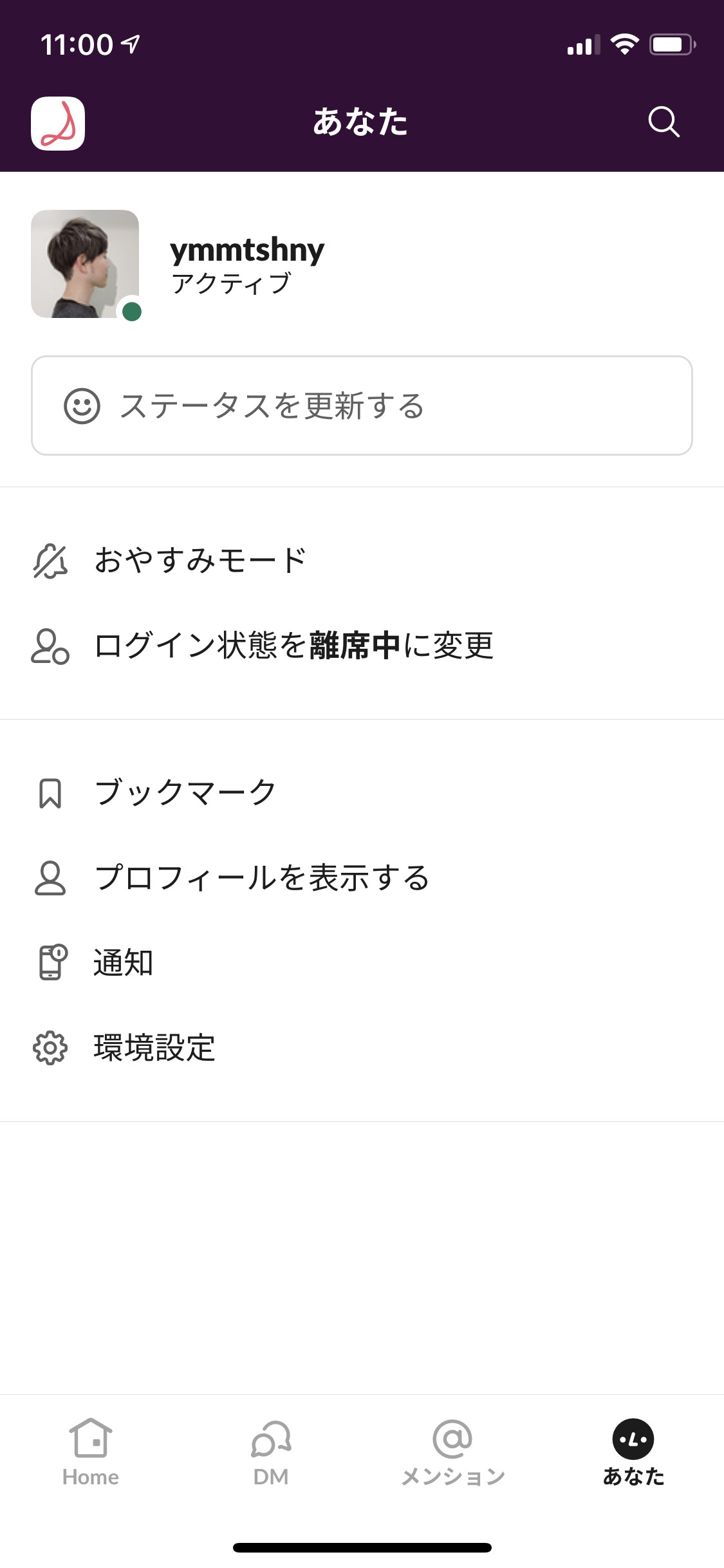
Task: Tap the ymmtshny profile picture
Action: coord(85,264)
